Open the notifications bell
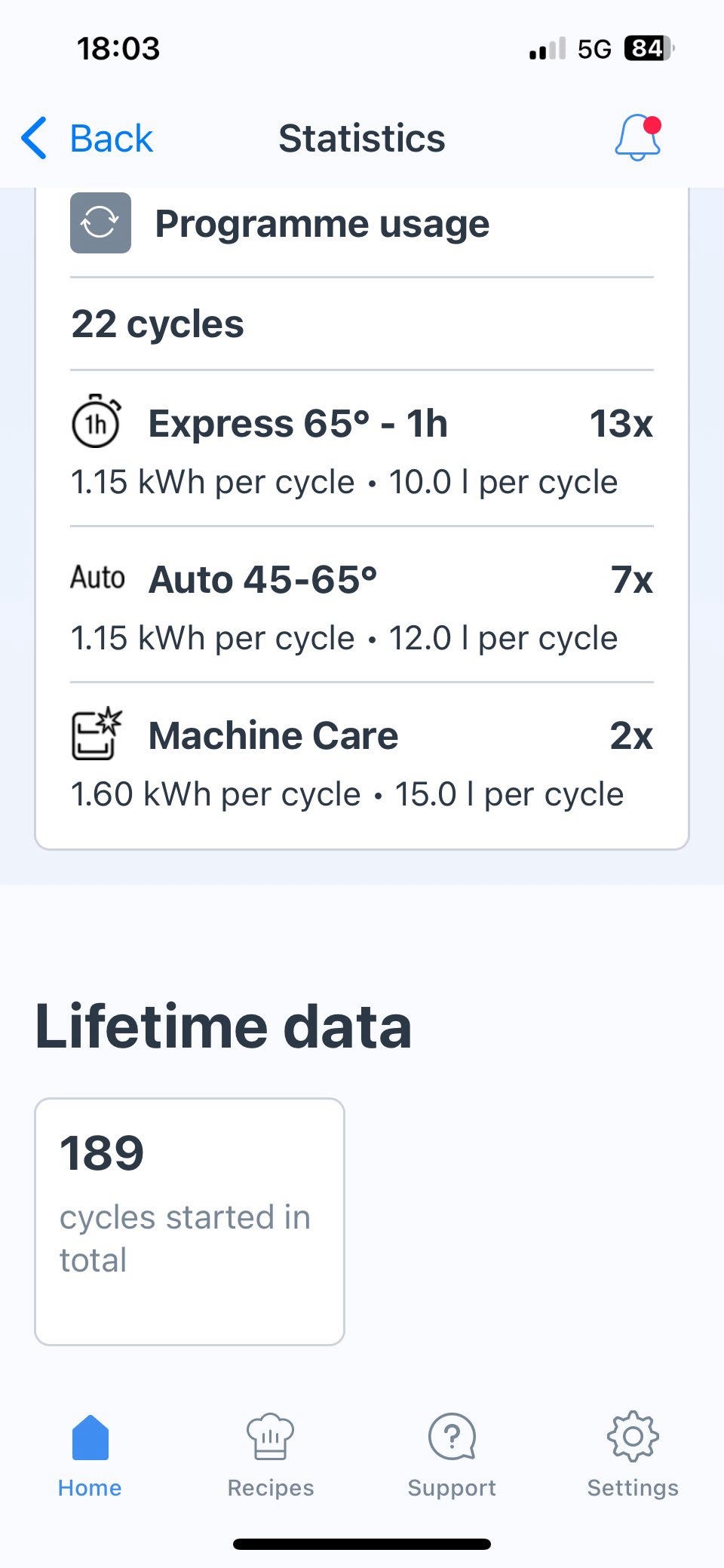The image size is (724, 1568). tap(637, 138)
